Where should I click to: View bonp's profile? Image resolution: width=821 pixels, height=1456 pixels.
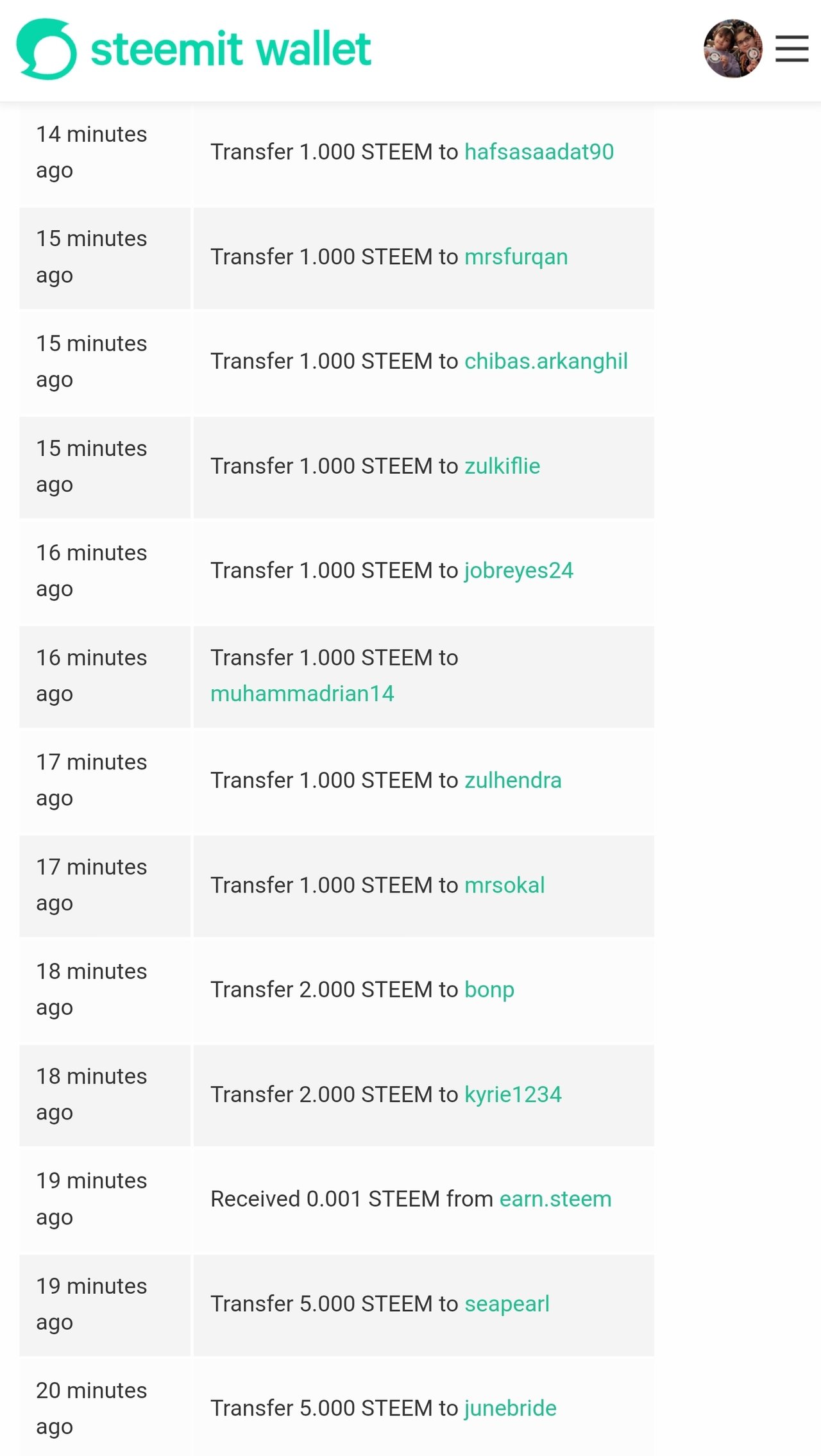[489, 990]
